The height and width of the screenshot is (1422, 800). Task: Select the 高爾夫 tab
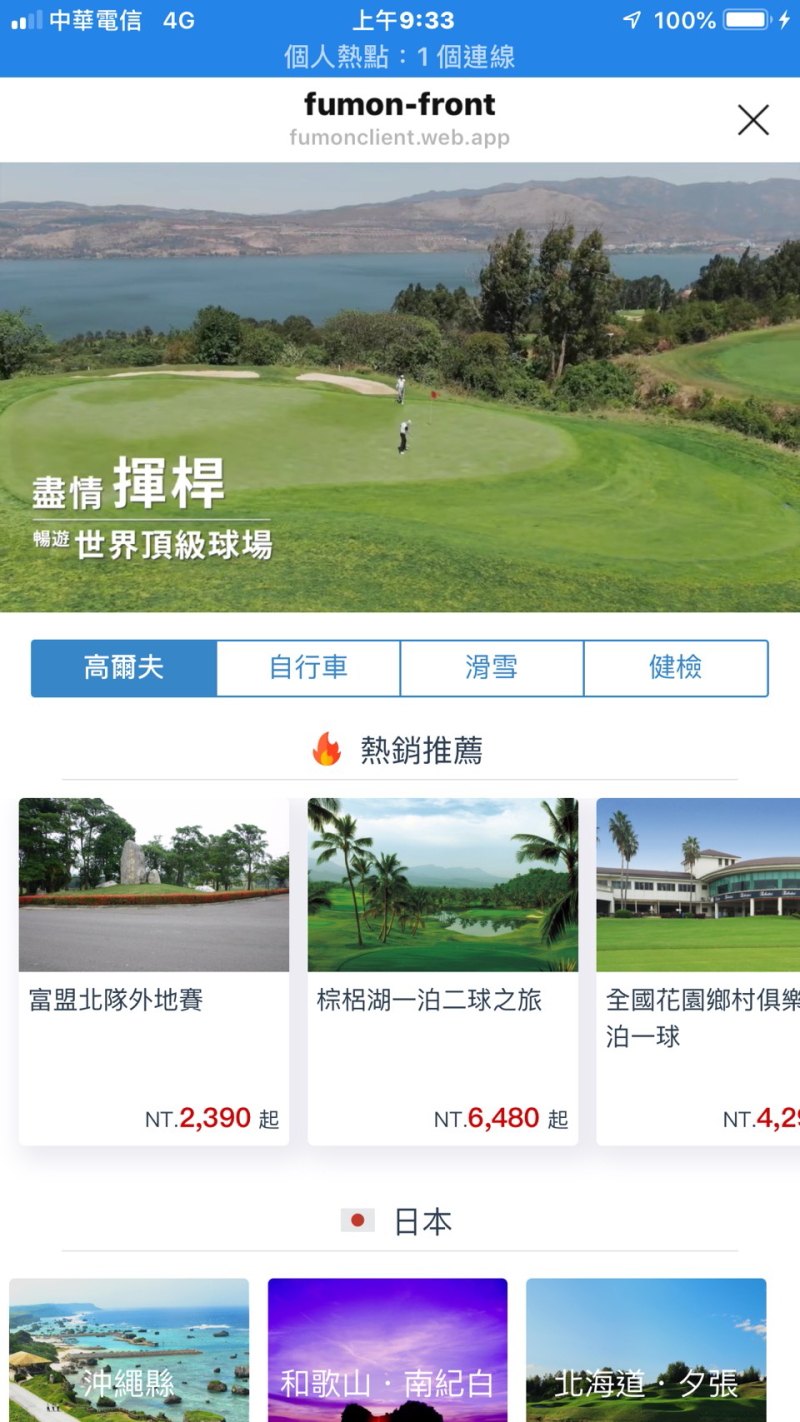tap(124, 668)
